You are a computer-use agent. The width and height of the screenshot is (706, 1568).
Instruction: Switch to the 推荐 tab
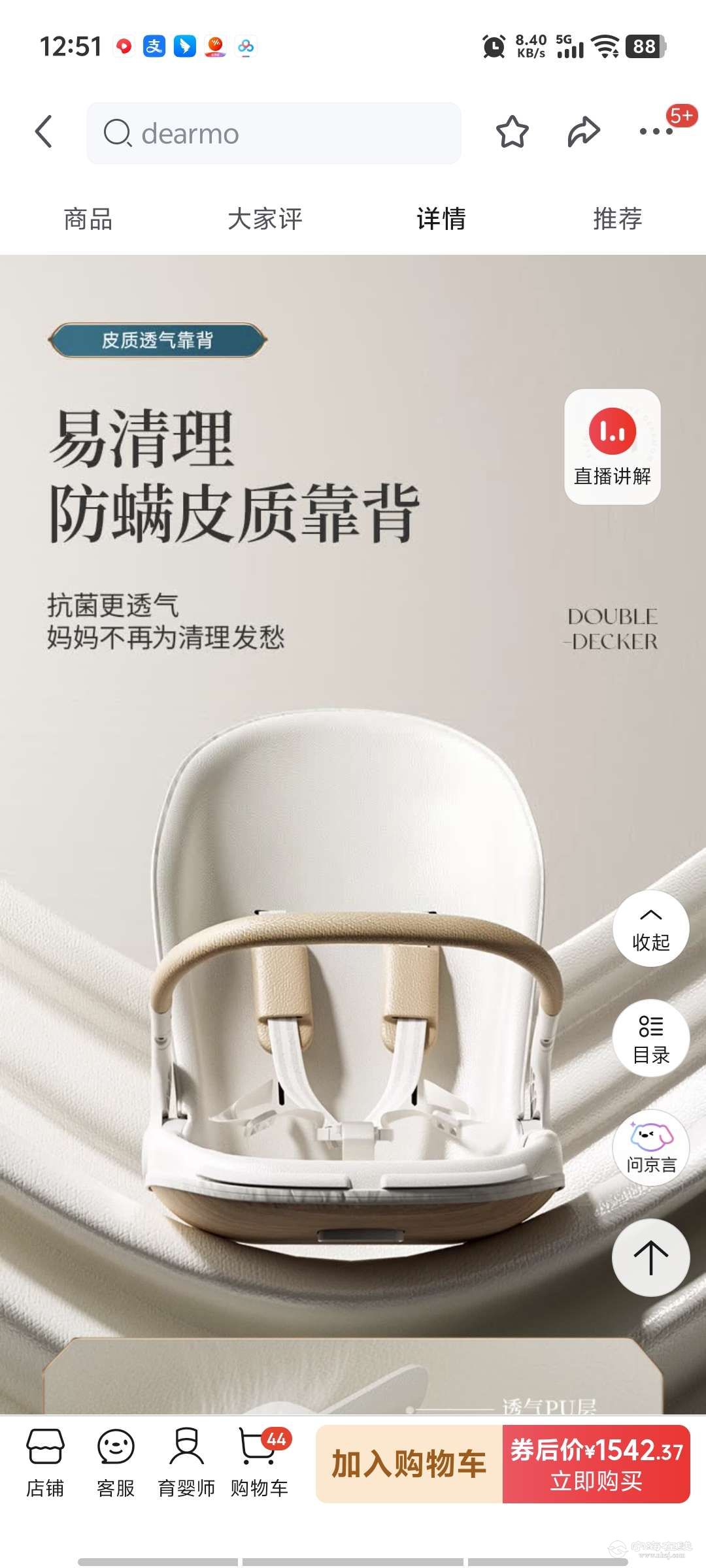coord(617,220)
